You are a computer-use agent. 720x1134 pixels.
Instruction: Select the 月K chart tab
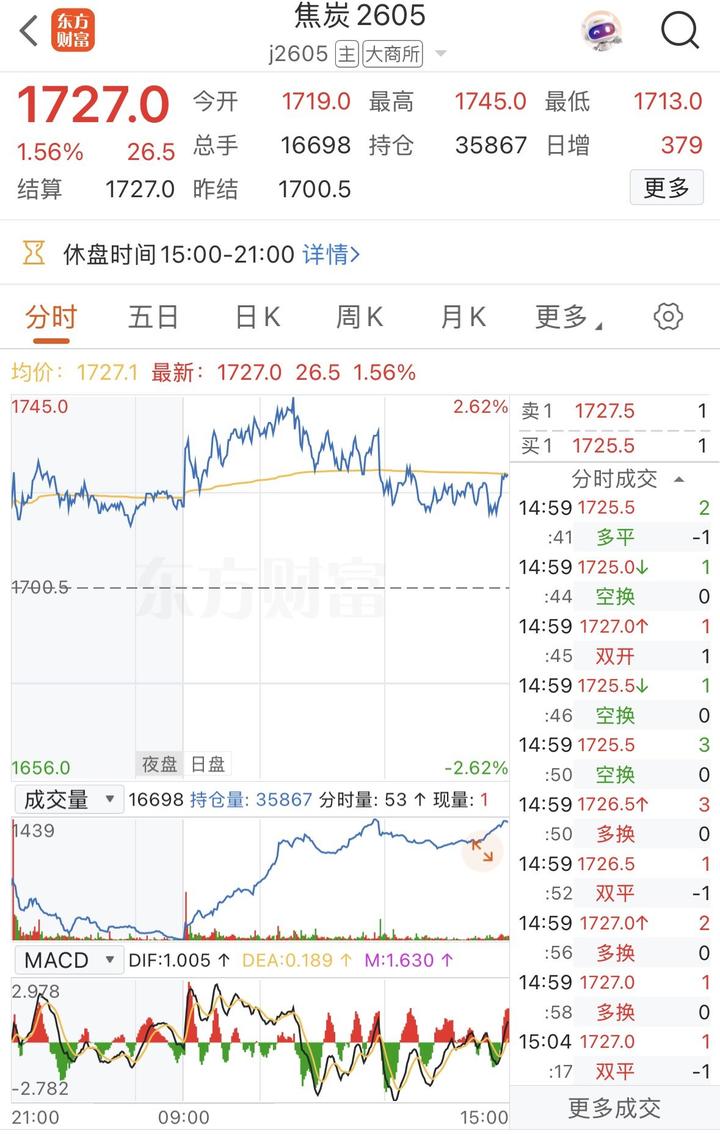tap(463, 317)
